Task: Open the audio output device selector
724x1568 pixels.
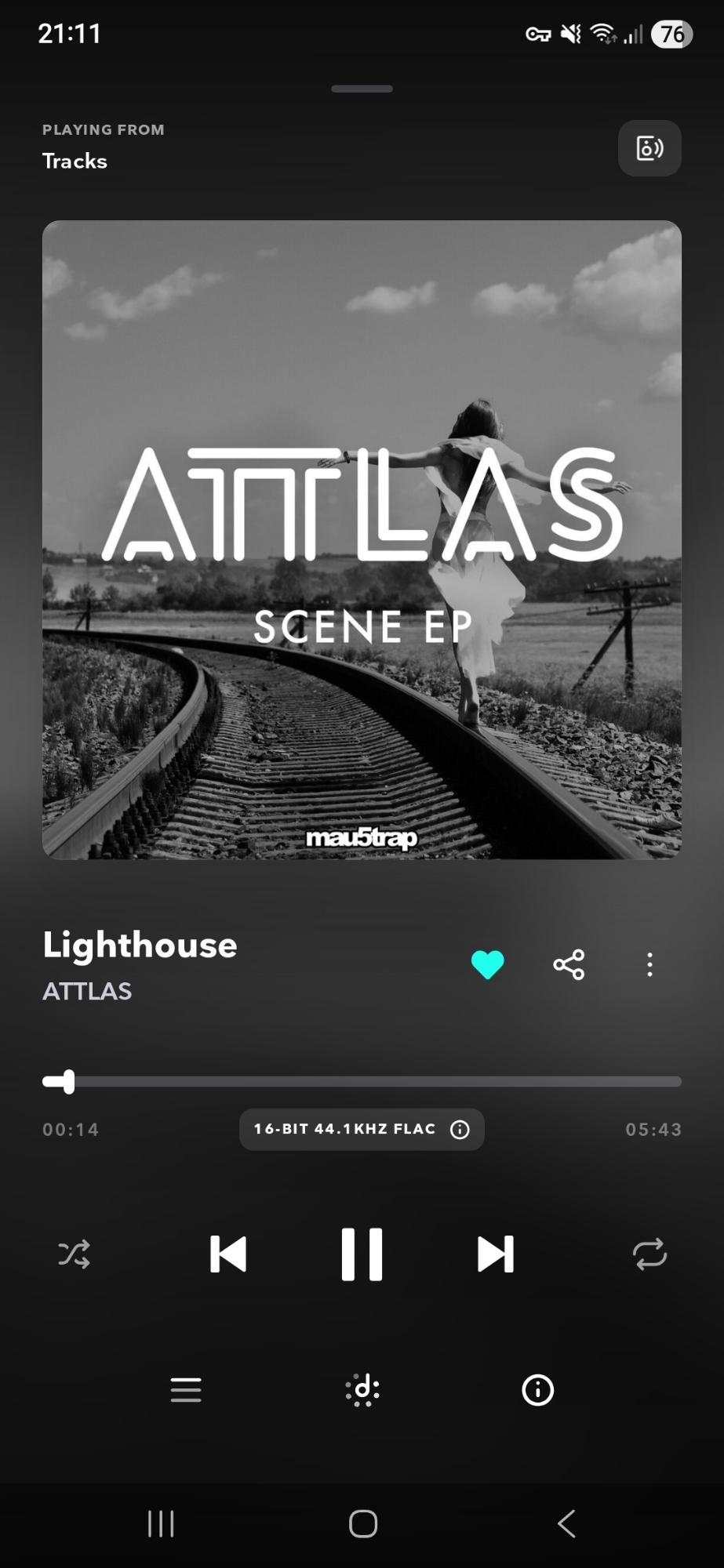Action: [649, 148]
